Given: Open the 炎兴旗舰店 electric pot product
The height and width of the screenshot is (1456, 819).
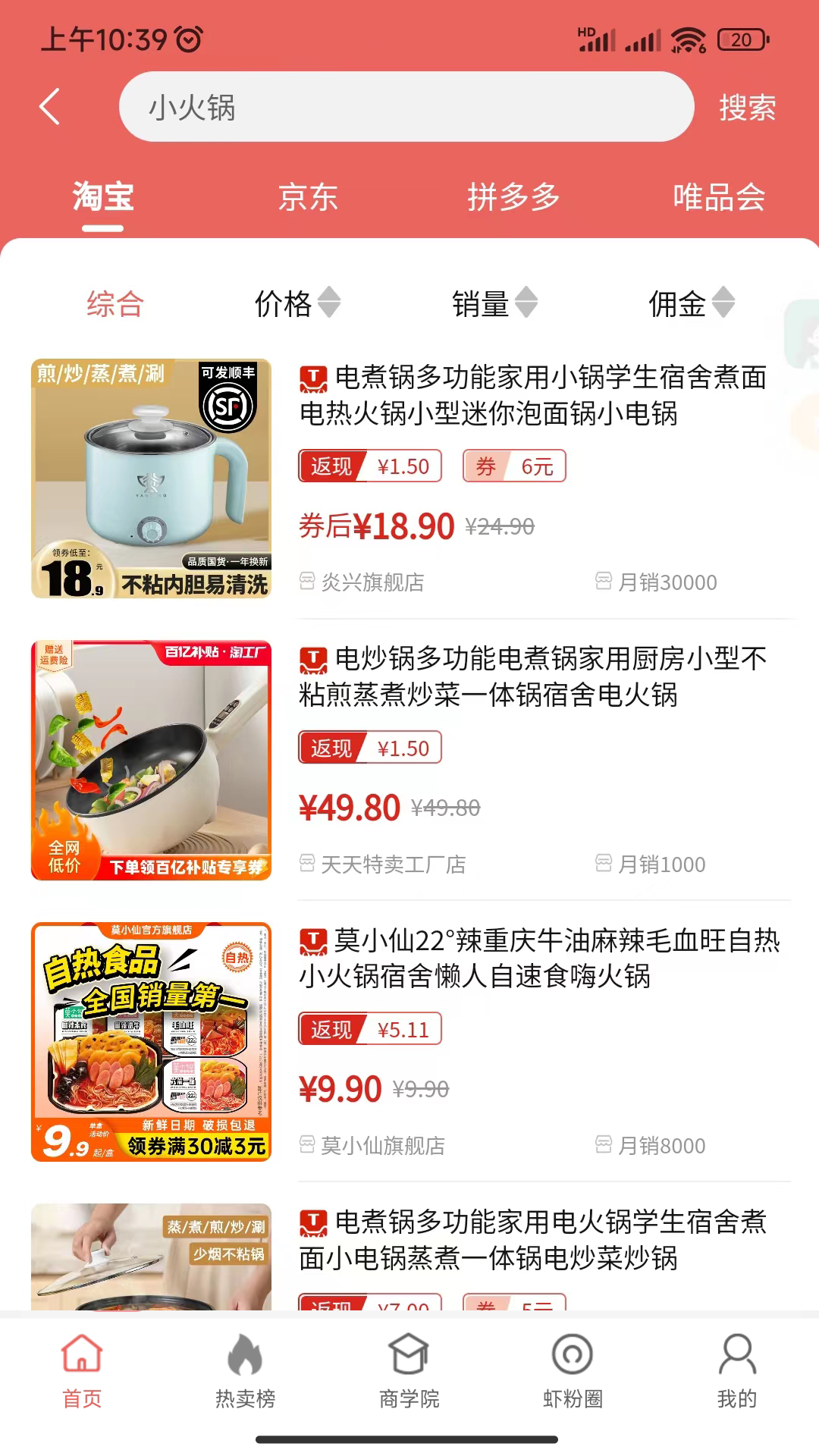Looking at the screenshot, I should pyautogui.click(x=533, y=395).
